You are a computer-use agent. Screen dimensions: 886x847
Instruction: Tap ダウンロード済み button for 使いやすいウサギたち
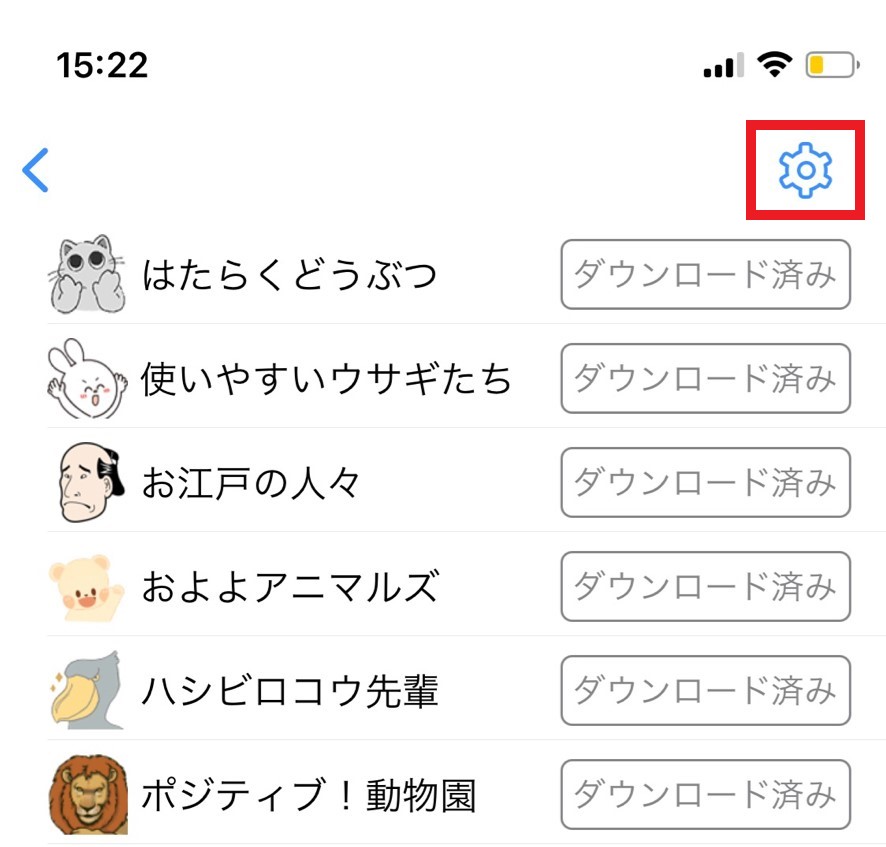pyautogui.click(x=705, y=379)
